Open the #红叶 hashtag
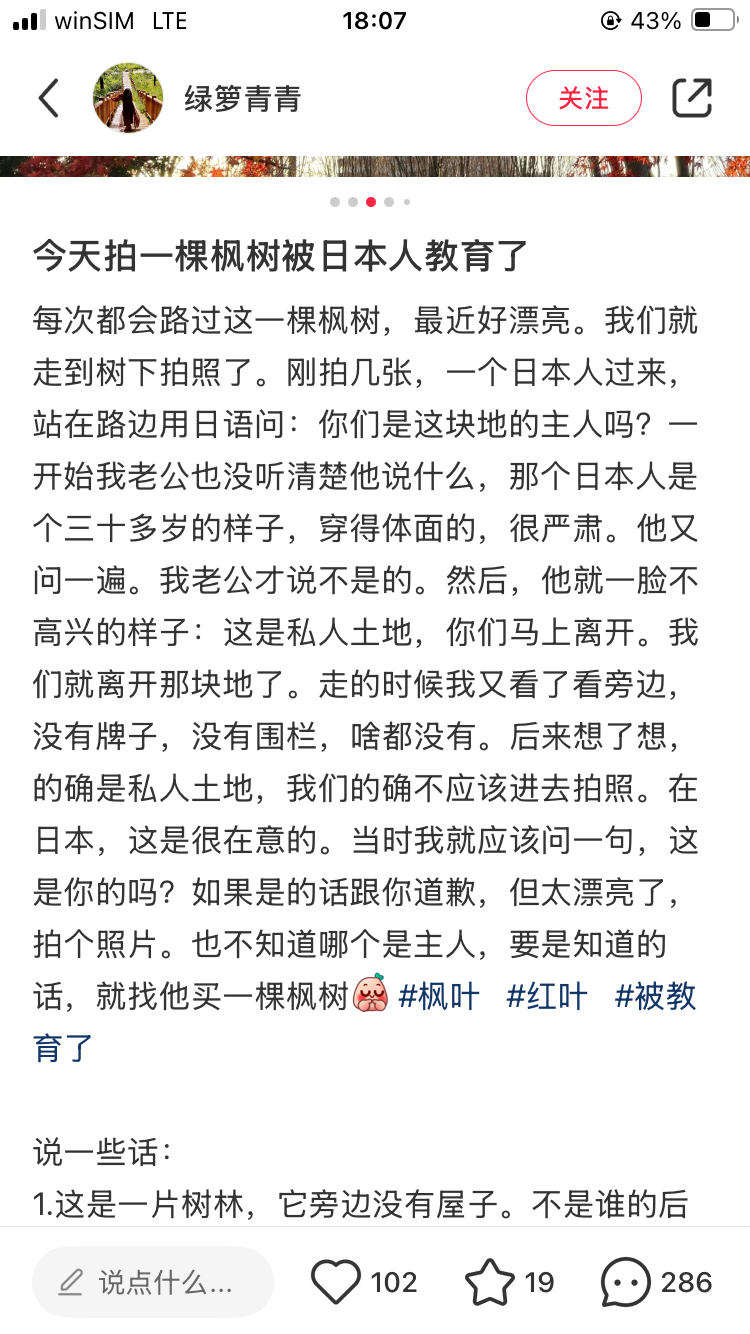 547,996
